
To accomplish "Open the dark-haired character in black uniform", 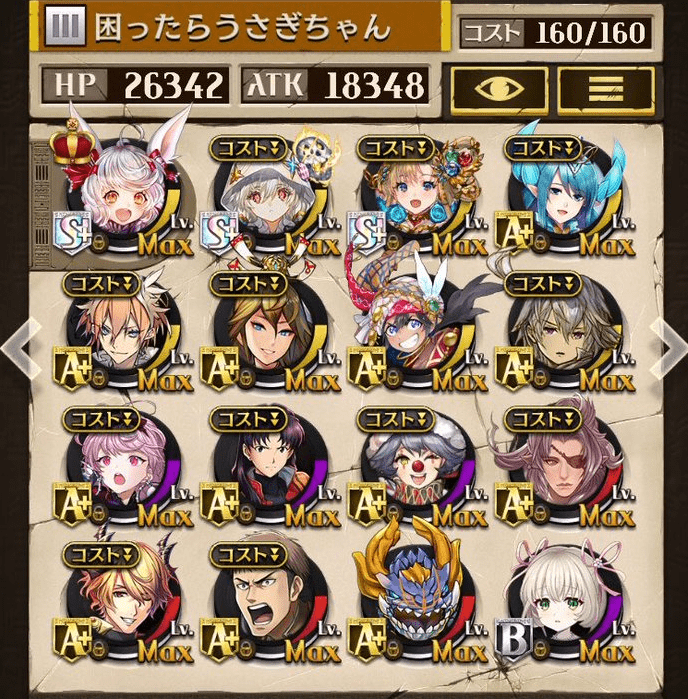I will pos(262,467).
